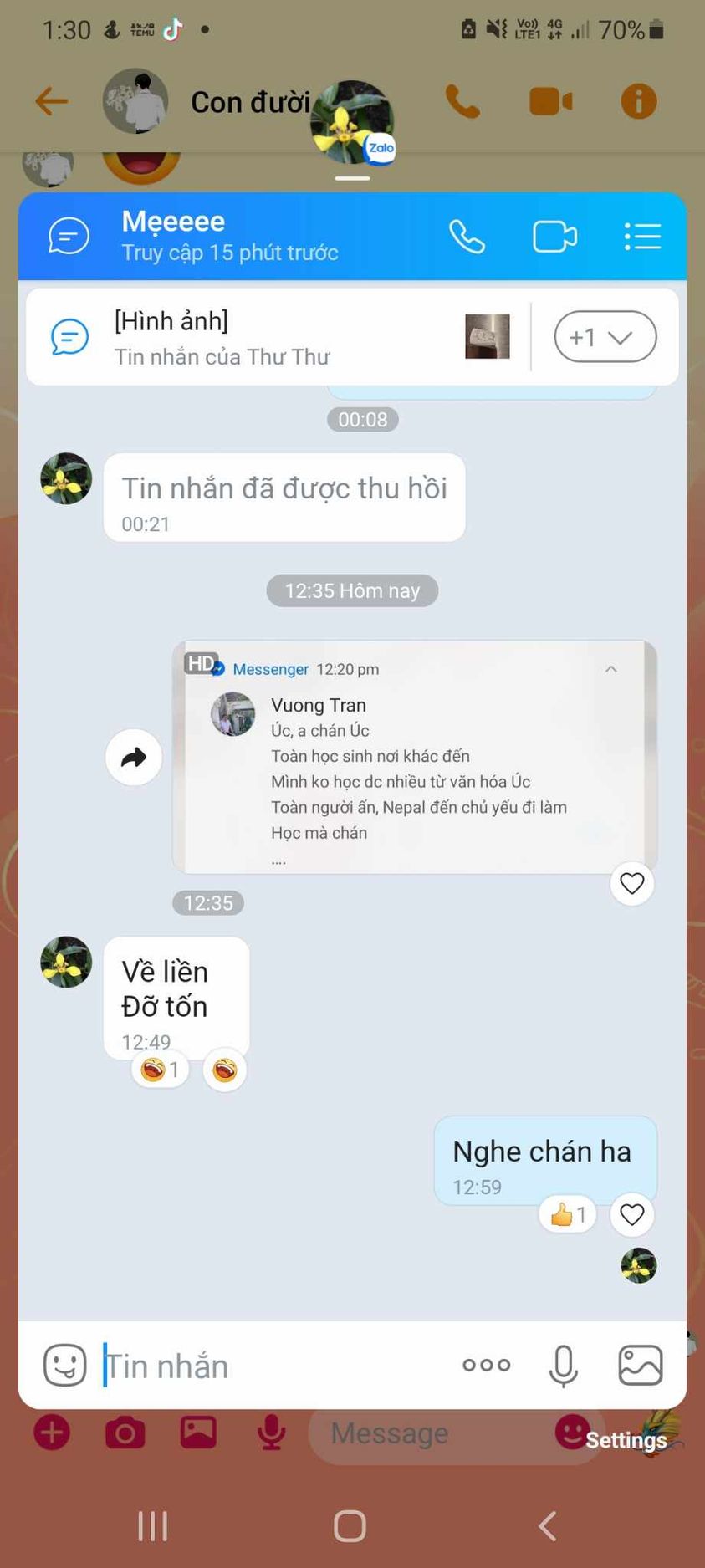Screen dimensions: 705x1568
Task: Forward the Messenger screenshot image
Action: coord(134,758)
